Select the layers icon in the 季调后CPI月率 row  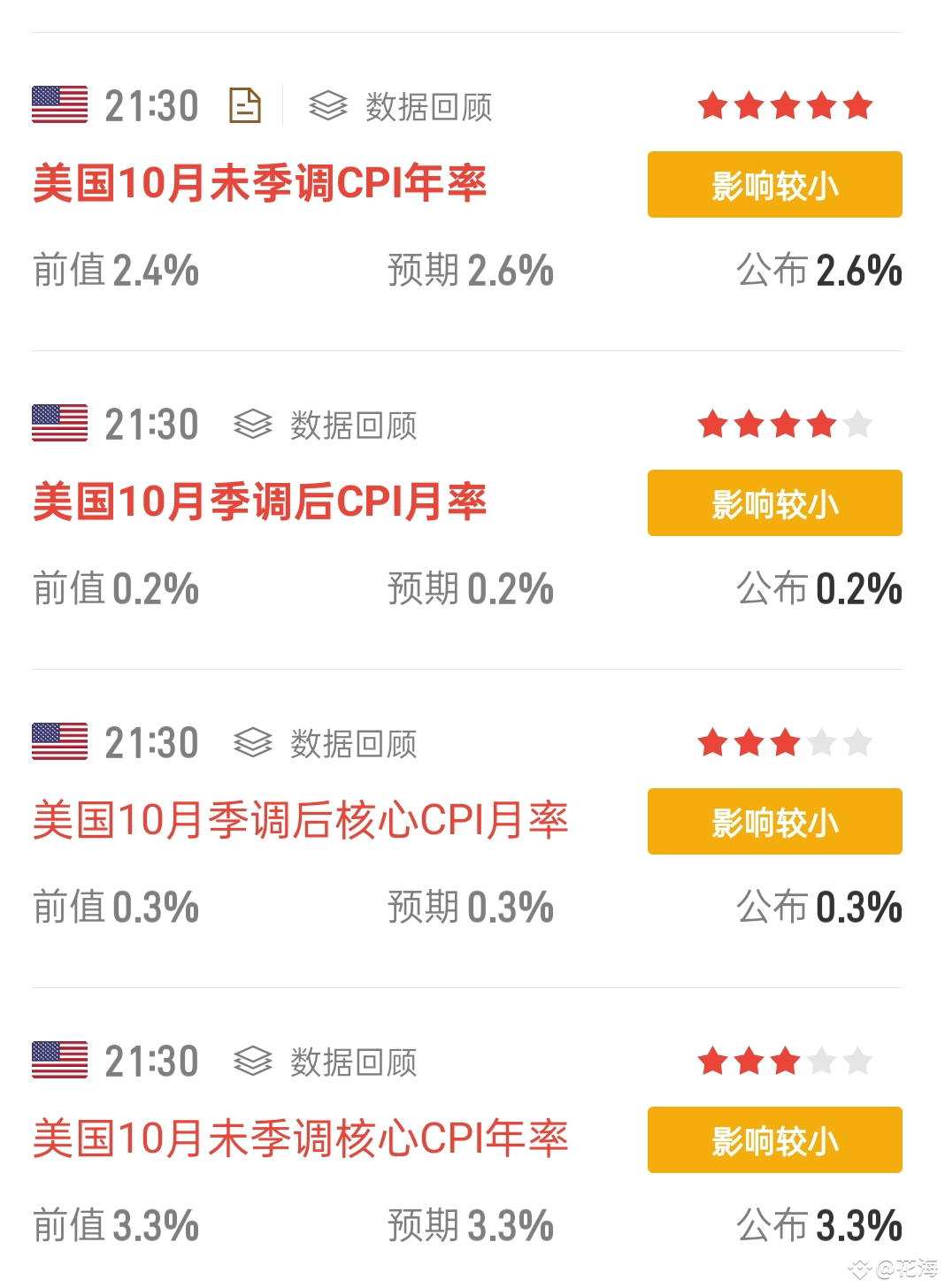pos(253,424)
